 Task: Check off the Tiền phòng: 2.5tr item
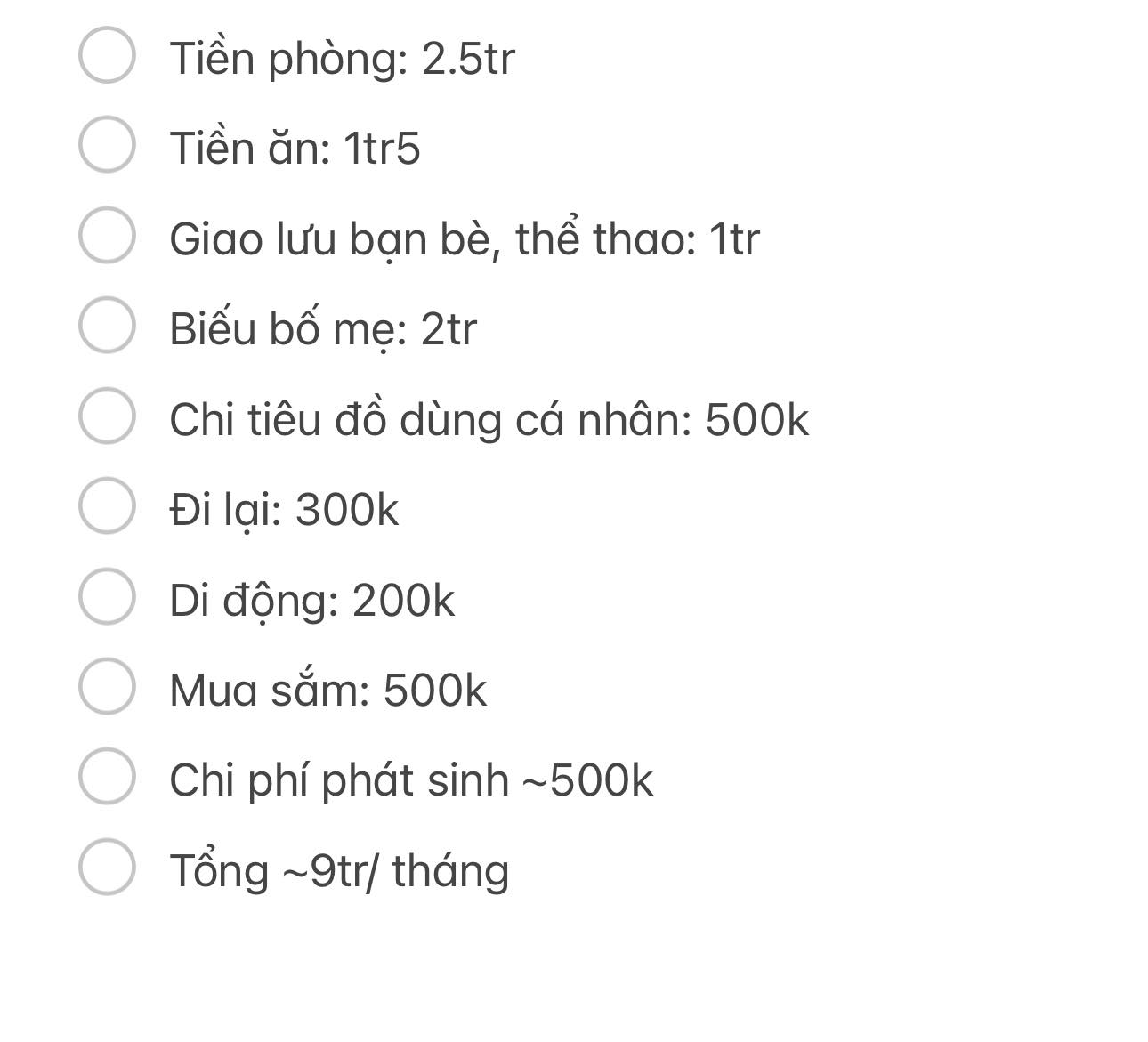tap(107, 55)
